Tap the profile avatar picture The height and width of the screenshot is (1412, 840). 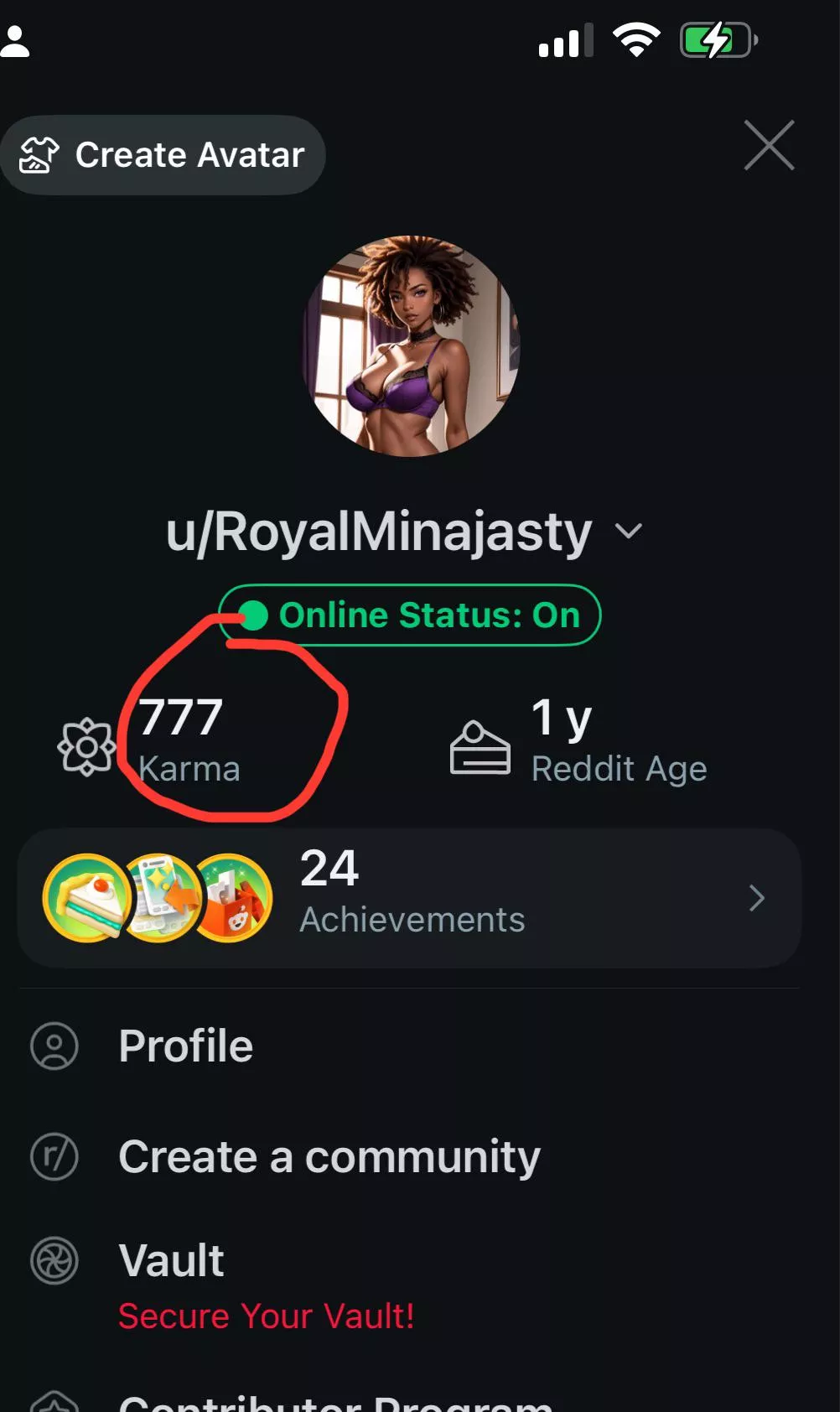click(411, 346)
